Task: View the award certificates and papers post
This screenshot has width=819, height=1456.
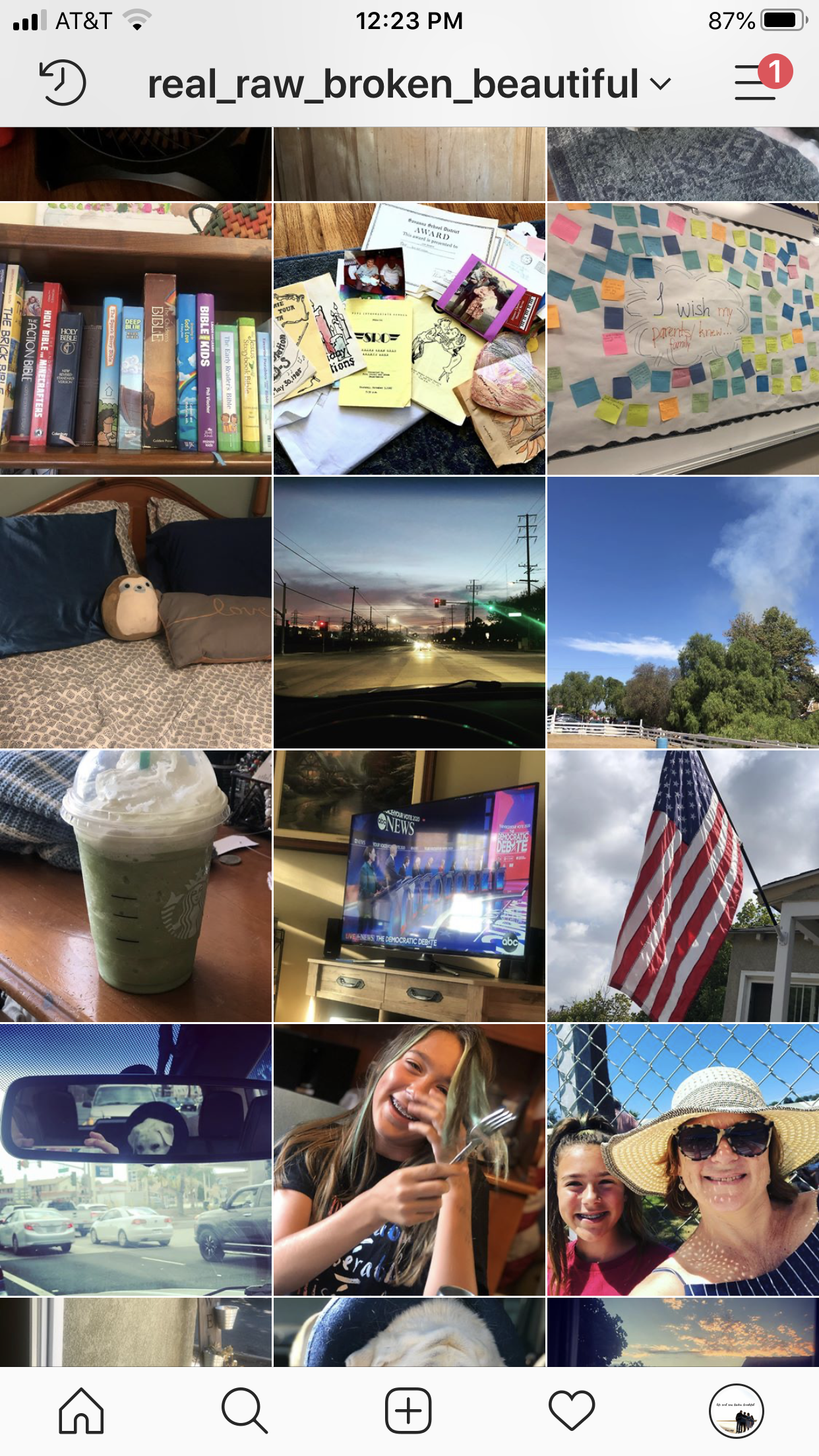Action: point(409,339)
